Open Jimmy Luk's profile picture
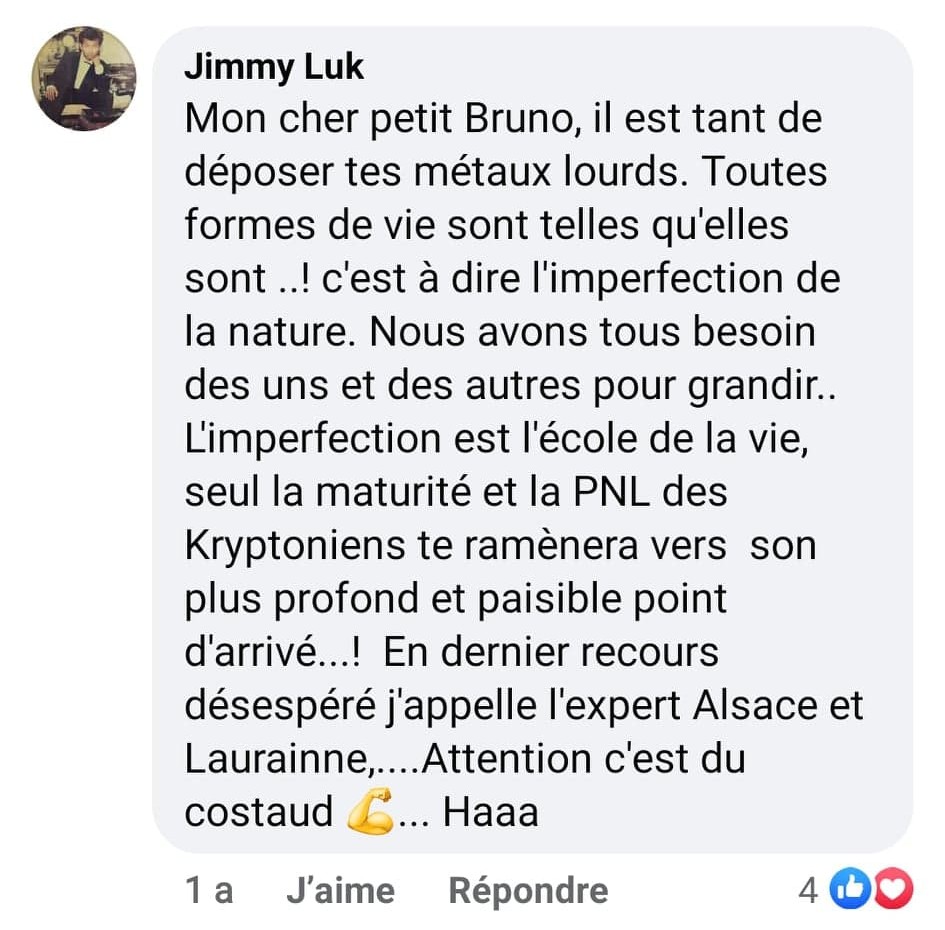 tap(84, 78)
